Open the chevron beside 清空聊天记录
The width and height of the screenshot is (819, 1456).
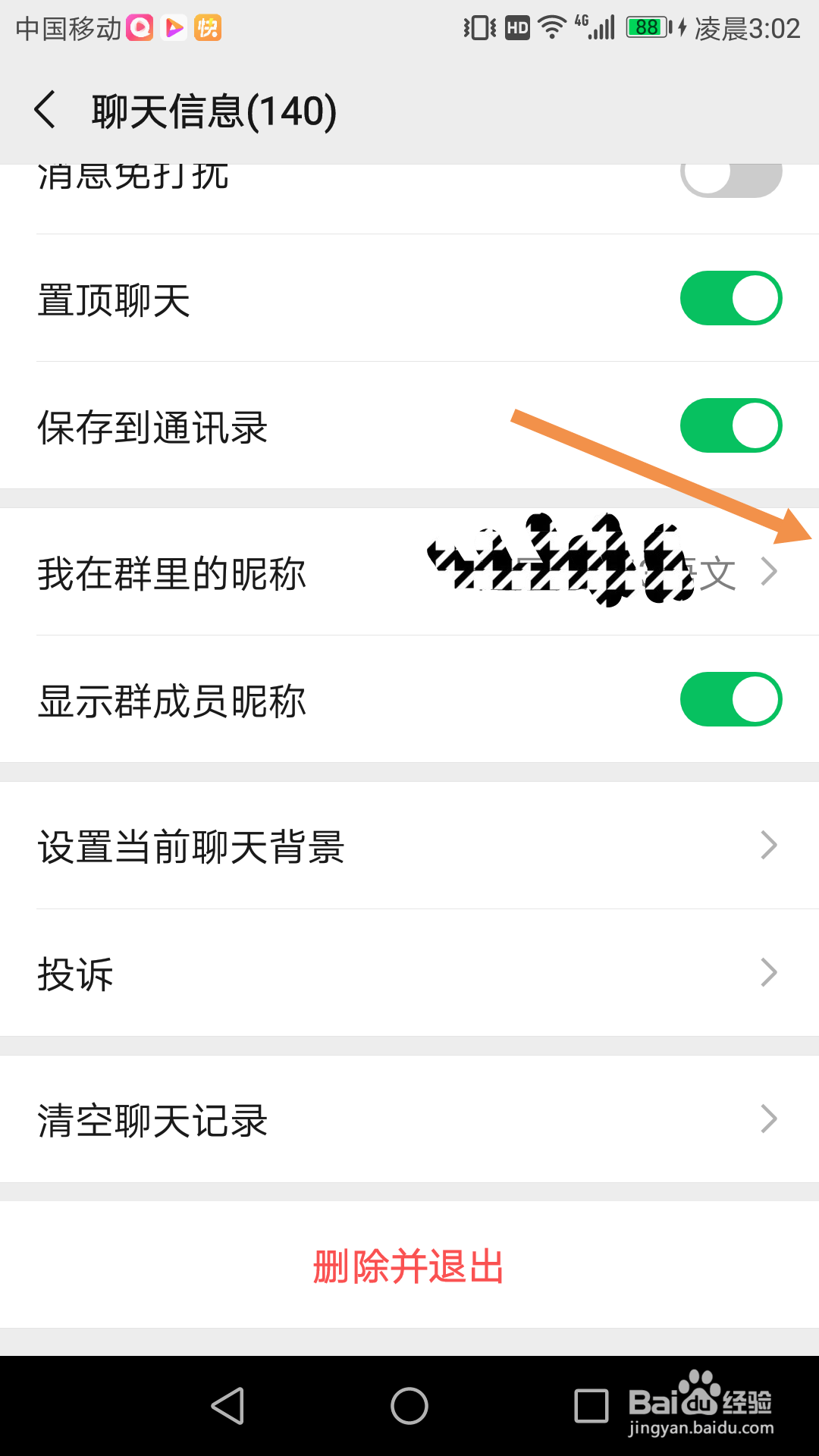click(768, 1118)
